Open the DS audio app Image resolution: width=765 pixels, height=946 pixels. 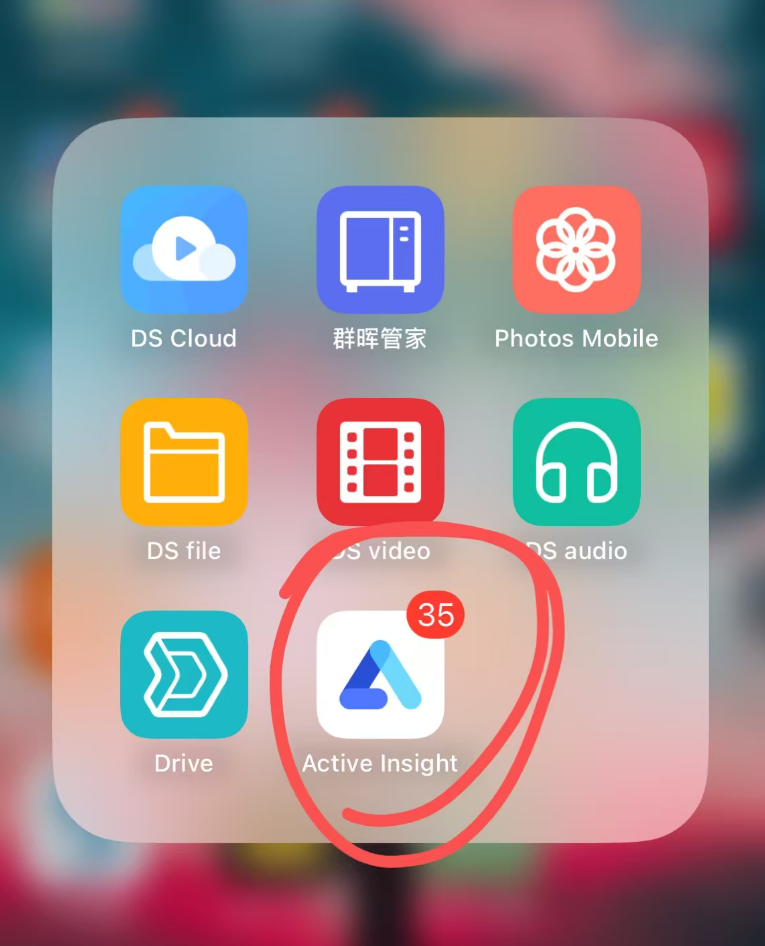[x=576, y=462]
